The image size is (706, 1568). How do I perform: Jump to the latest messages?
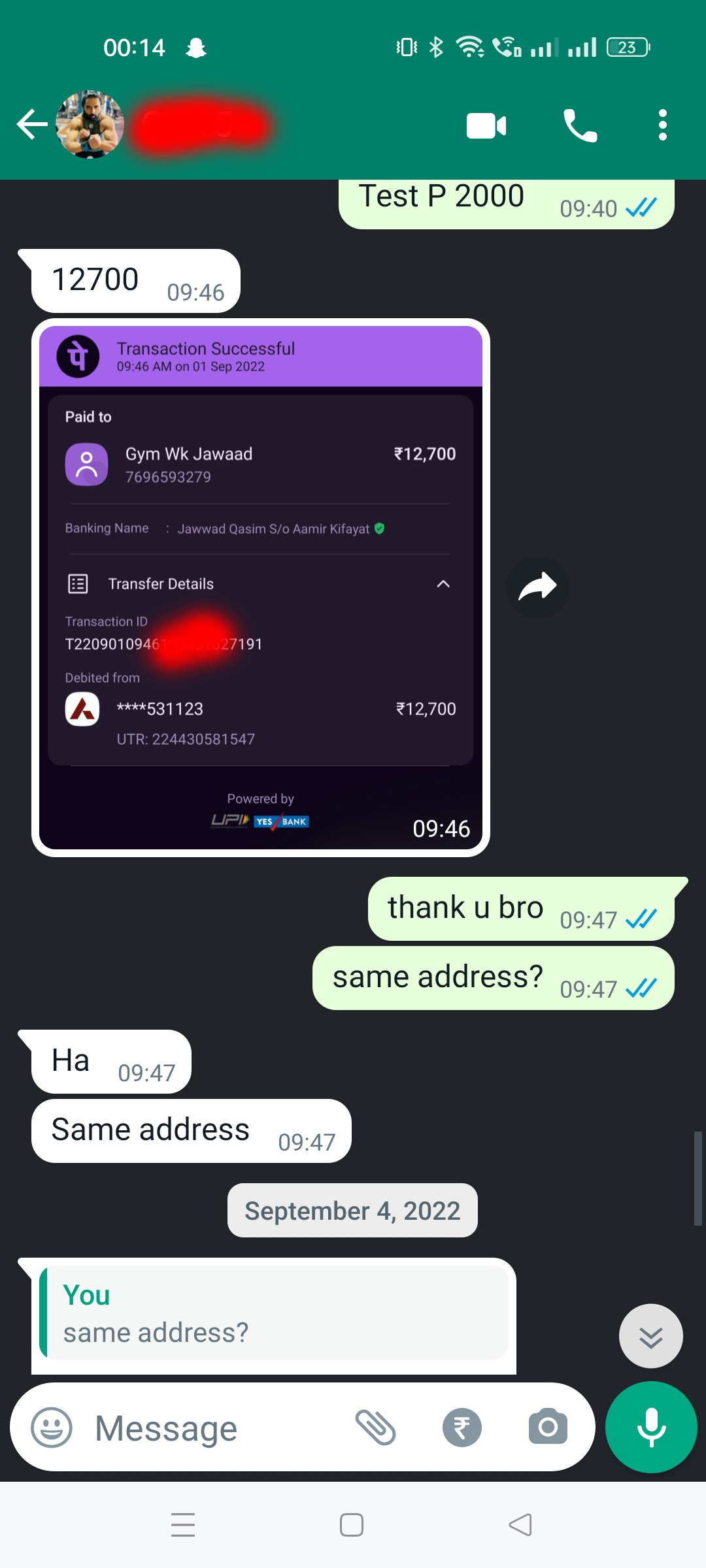pos(650,1336)
